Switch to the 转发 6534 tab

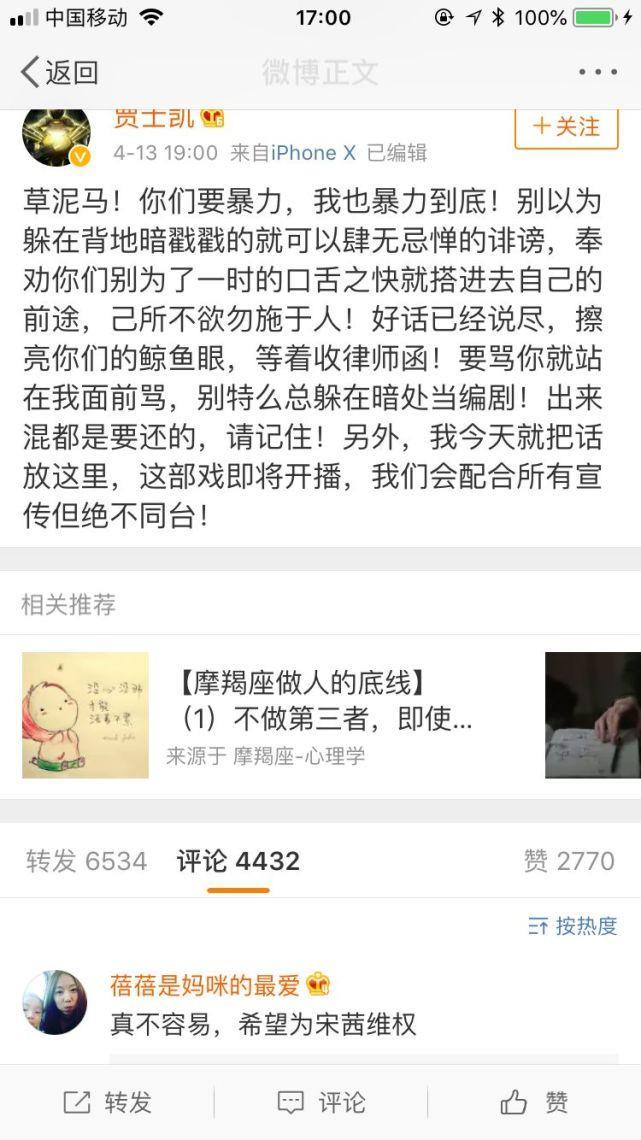[87, 861]
